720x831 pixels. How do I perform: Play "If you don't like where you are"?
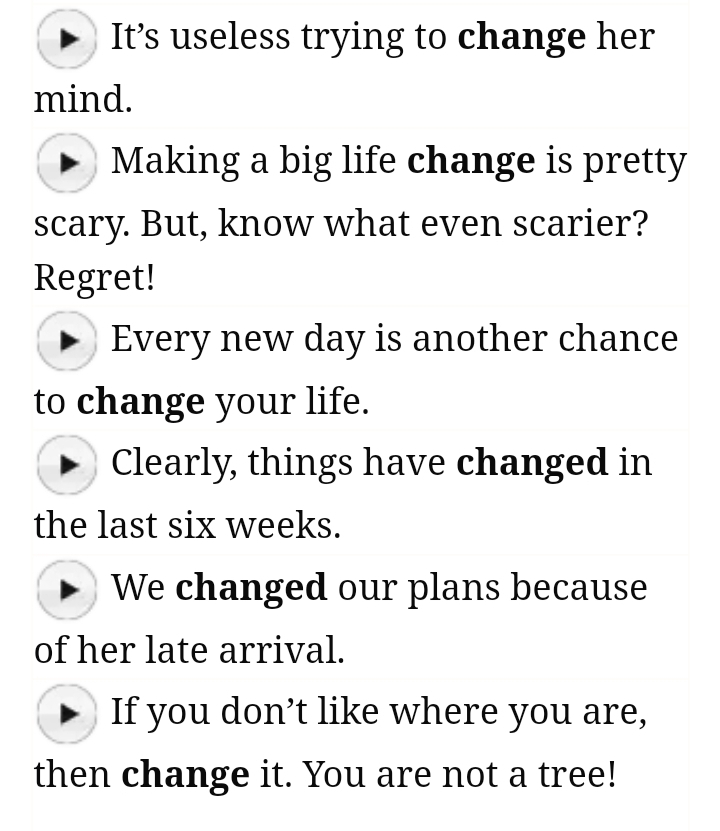(66, 713)
